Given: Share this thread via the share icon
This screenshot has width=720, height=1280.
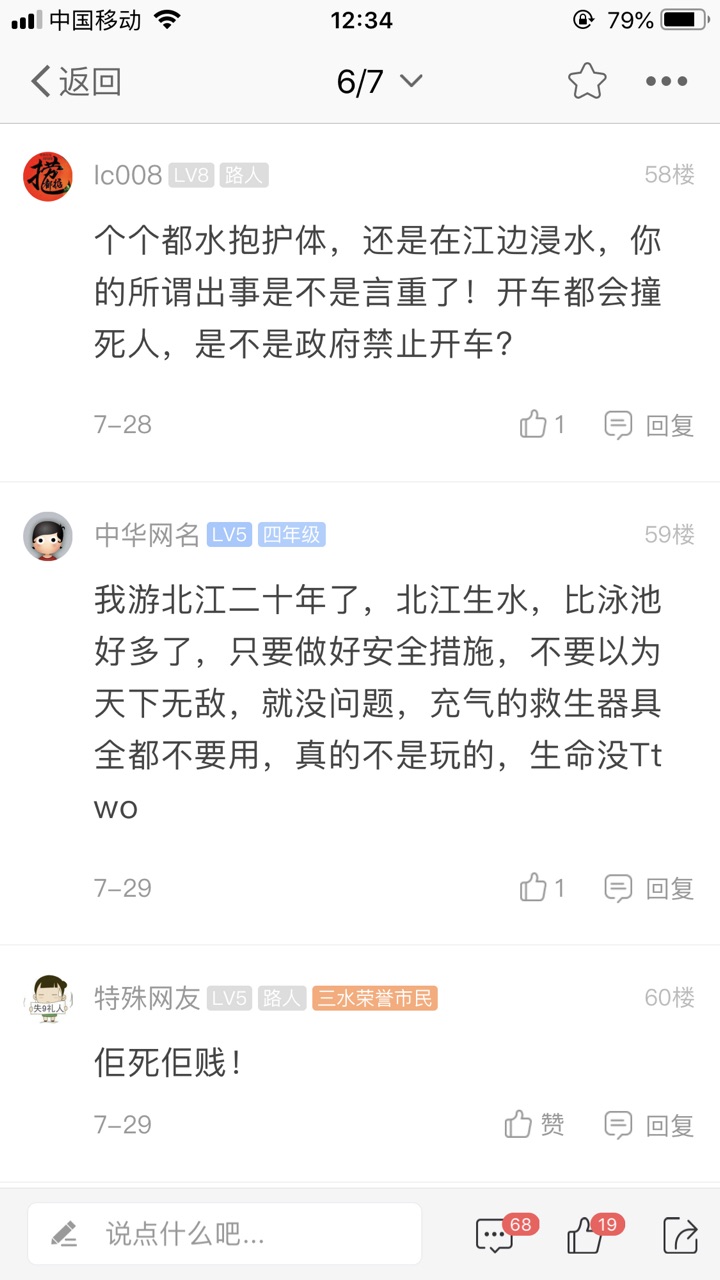Looking at the screenshot, I should [x=680, y=1236].
